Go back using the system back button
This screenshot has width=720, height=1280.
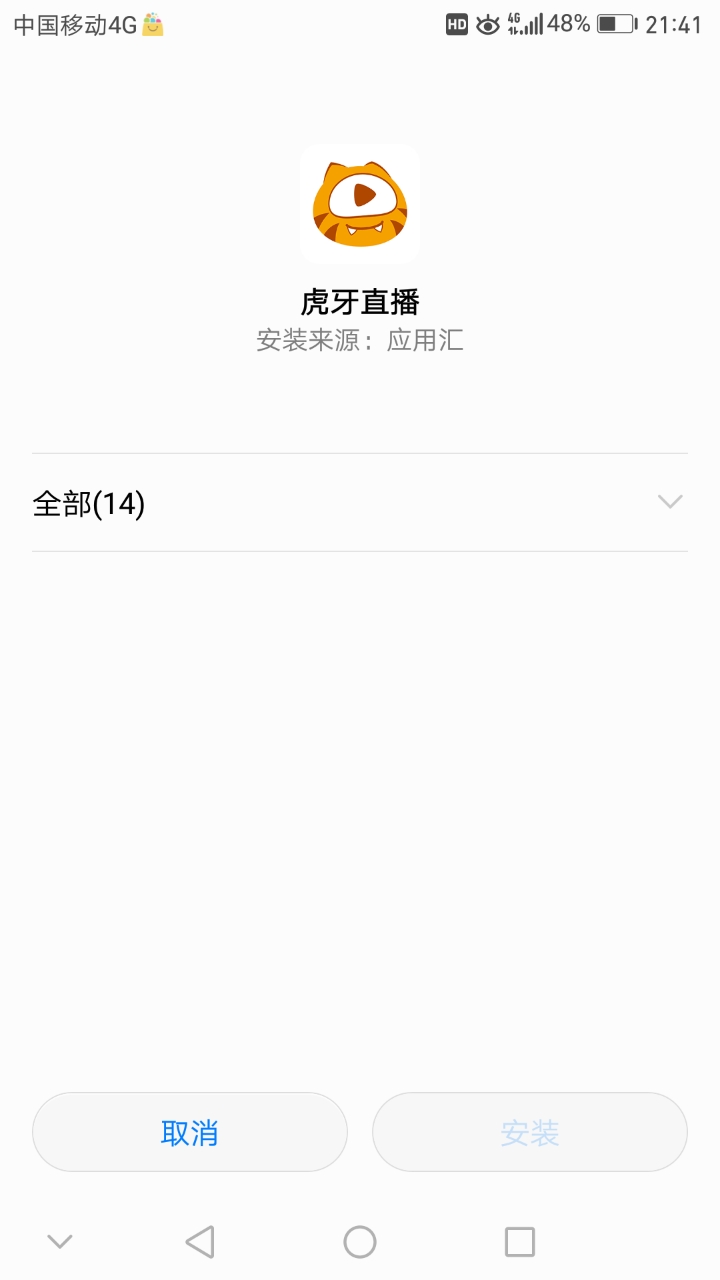[200, 1242]
